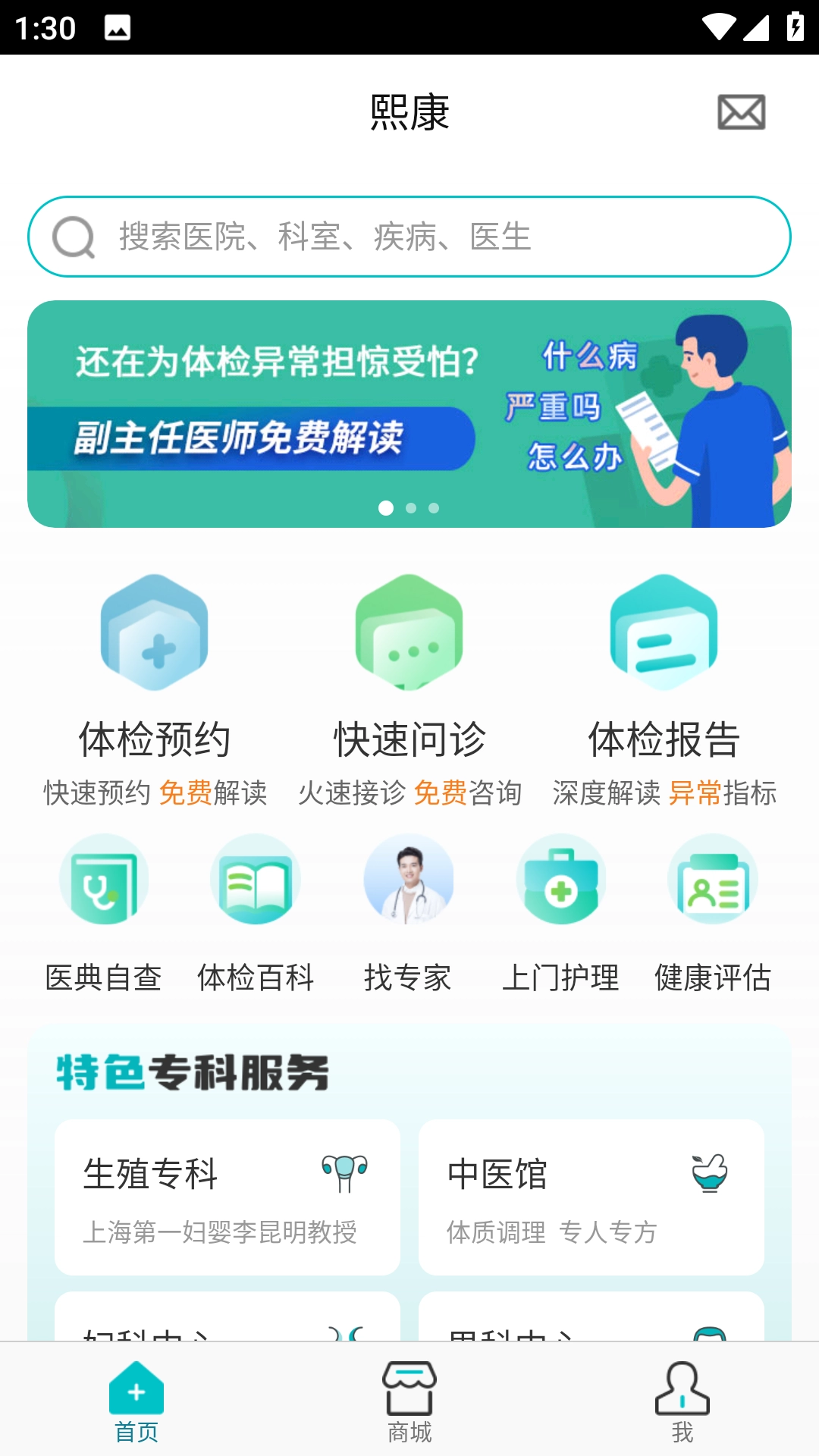Go to the 首页 home tab
819x1456 pixels.
(x=136, y=1401)
